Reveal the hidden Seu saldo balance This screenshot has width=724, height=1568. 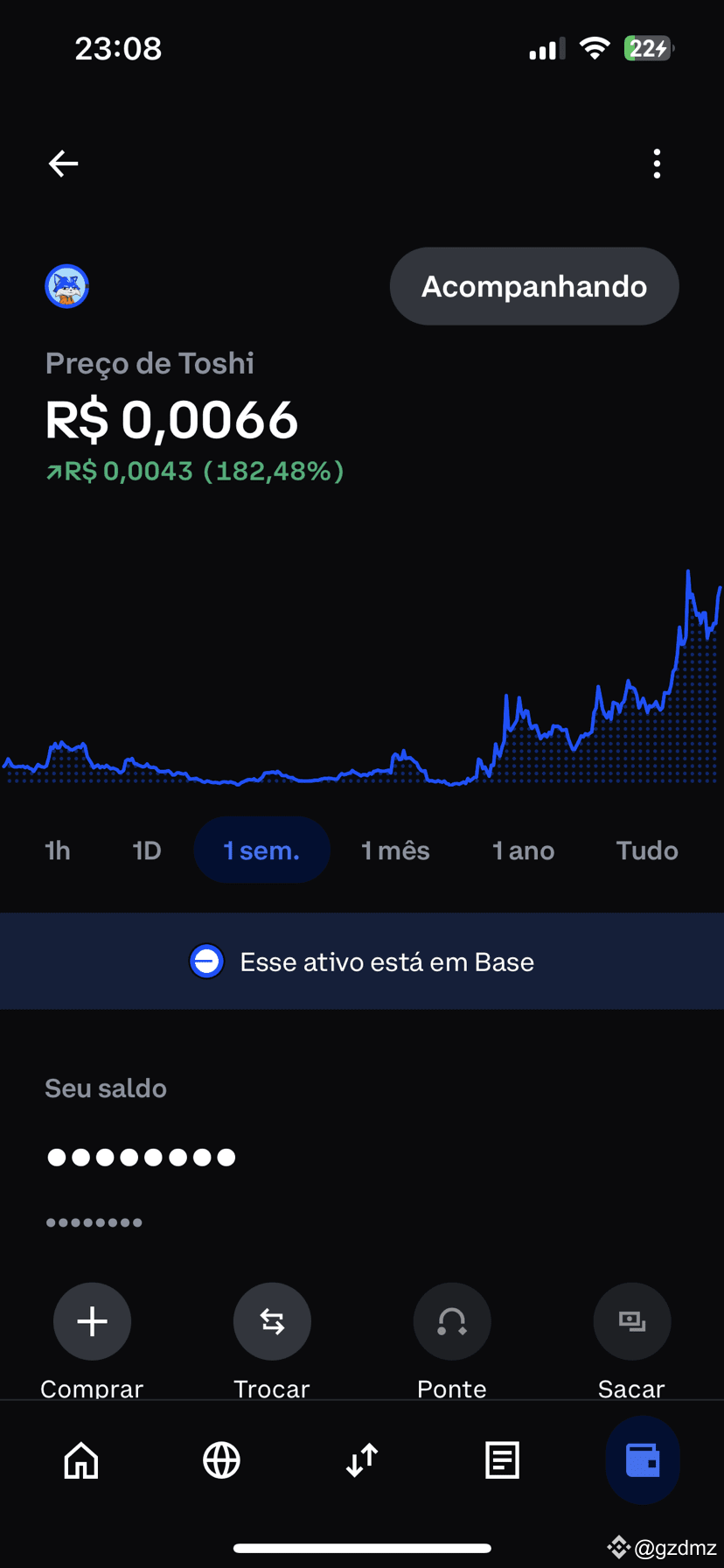[141, 1156]
